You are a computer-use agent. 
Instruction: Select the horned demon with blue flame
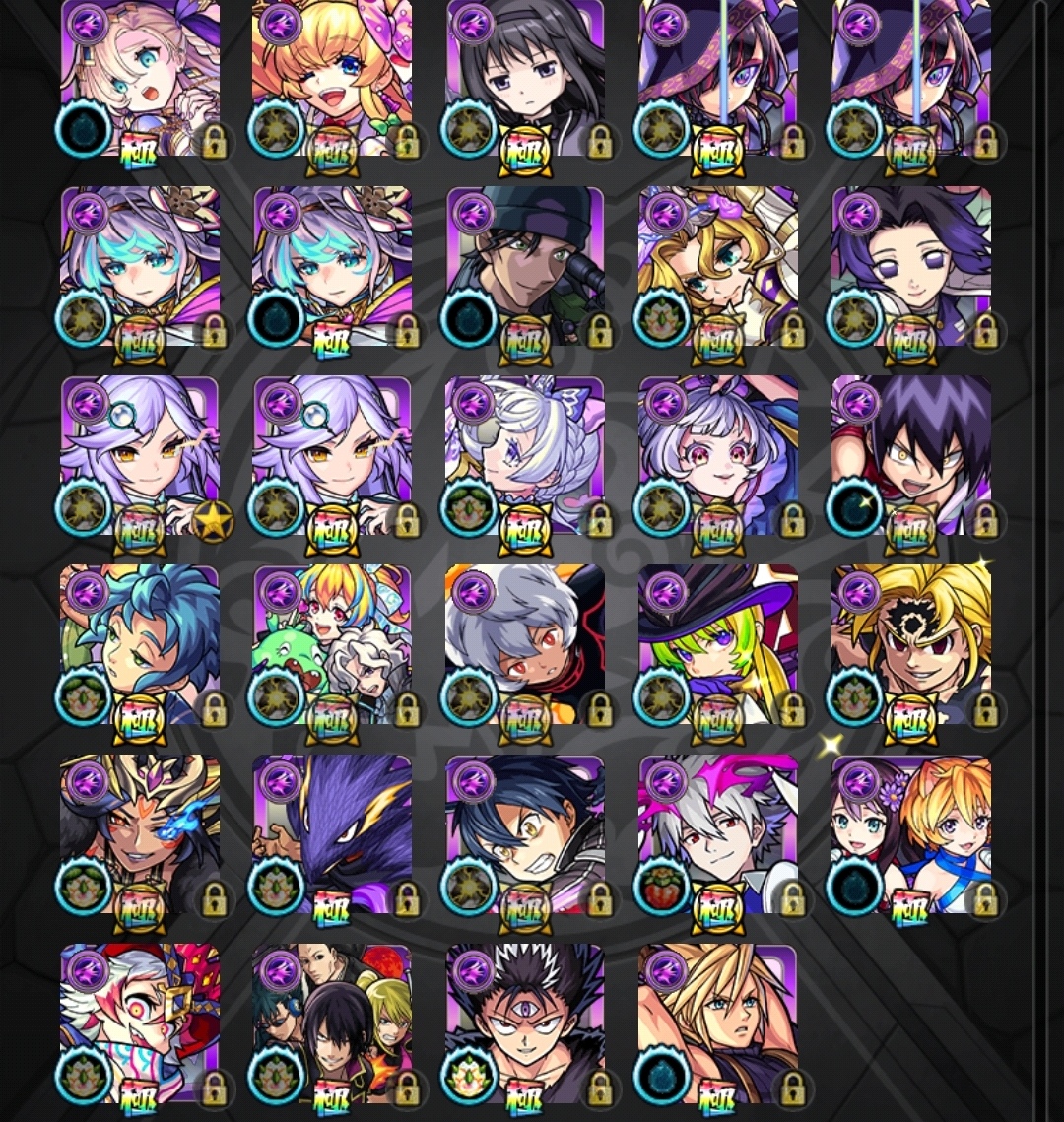point(140,832)
